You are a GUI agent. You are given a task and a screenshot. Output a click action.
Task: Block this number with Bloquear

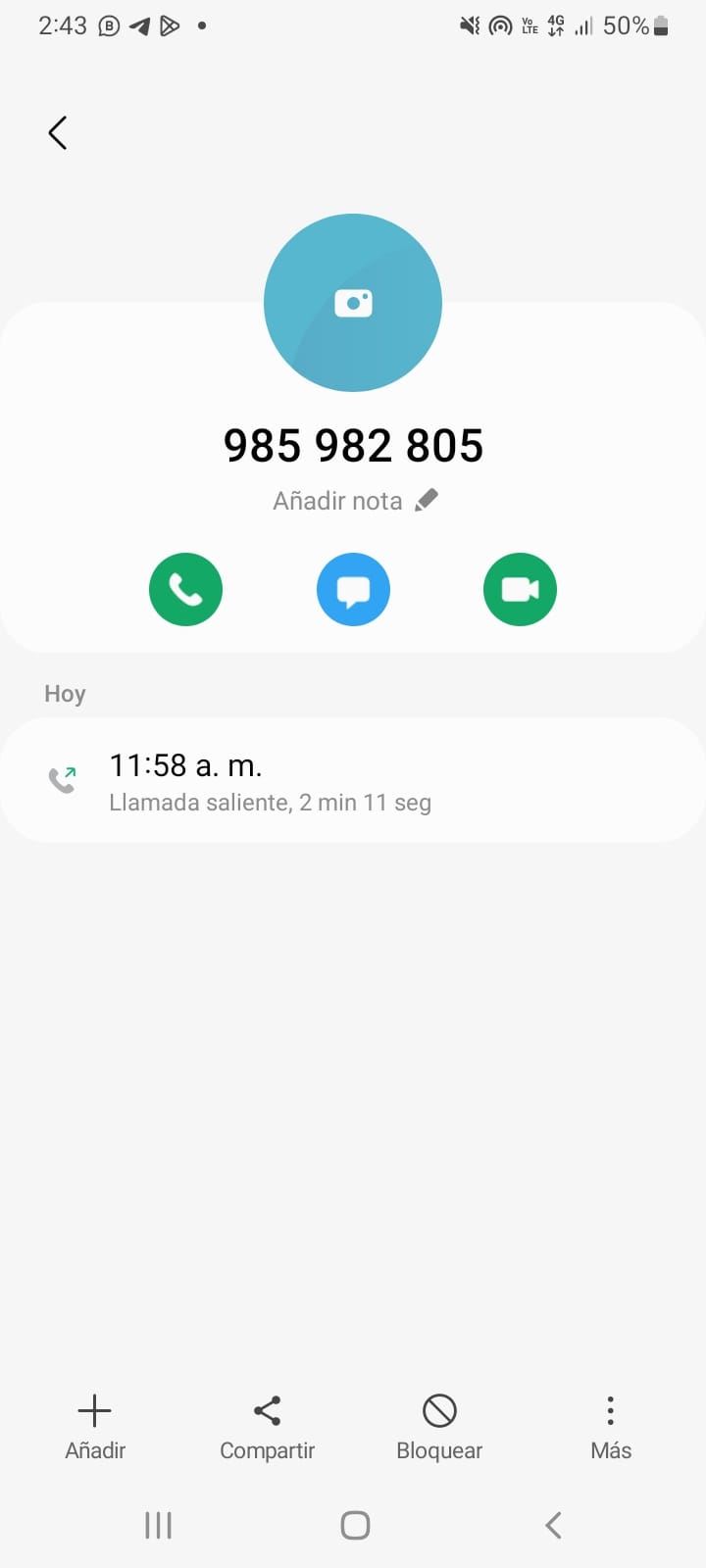439,1427
